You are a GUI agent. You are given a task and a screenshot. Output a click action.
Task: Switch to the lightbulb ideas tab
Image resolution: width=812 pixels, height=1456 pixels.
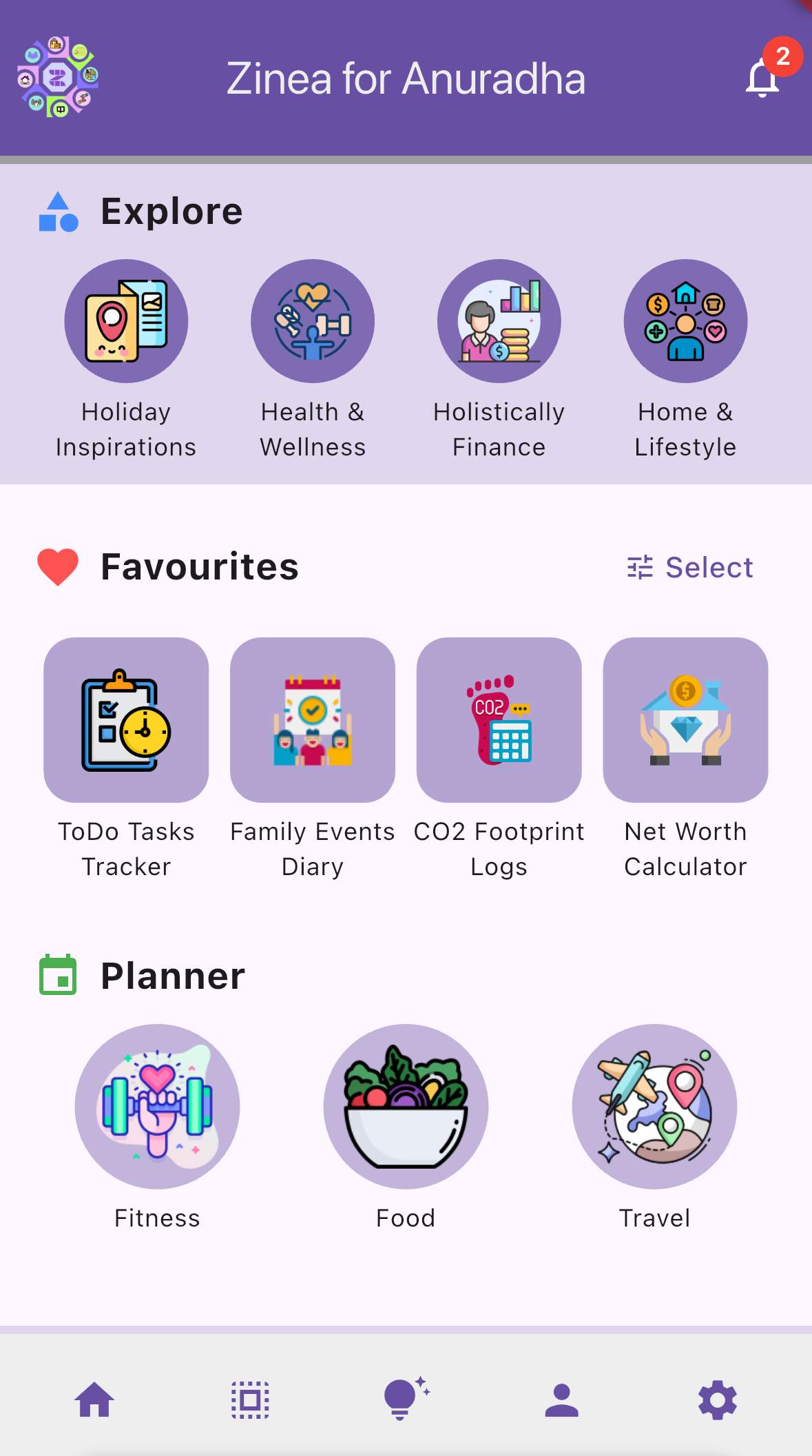pos(406,1399)
